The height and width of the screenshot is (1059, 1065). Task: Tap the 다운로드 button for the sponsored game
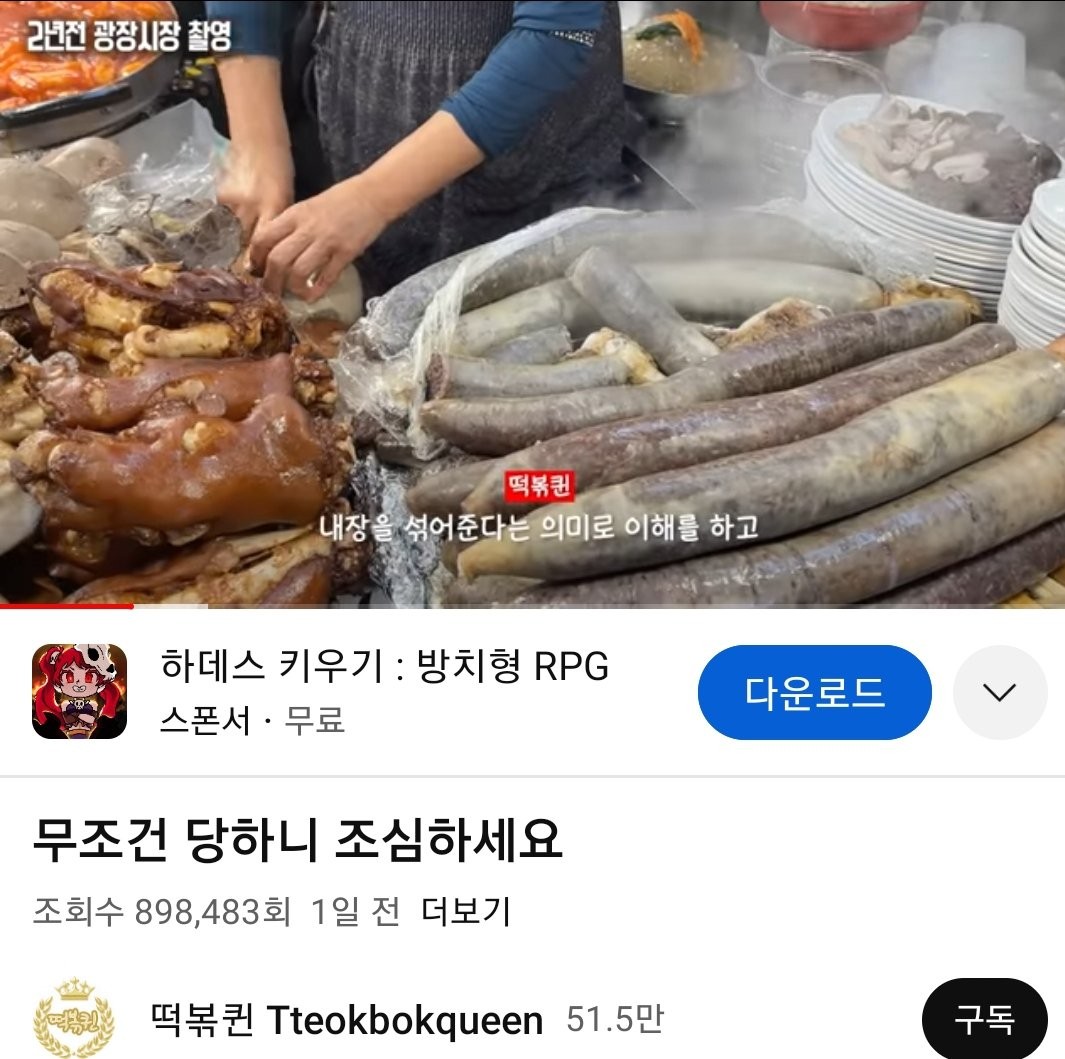click(814, 692)
